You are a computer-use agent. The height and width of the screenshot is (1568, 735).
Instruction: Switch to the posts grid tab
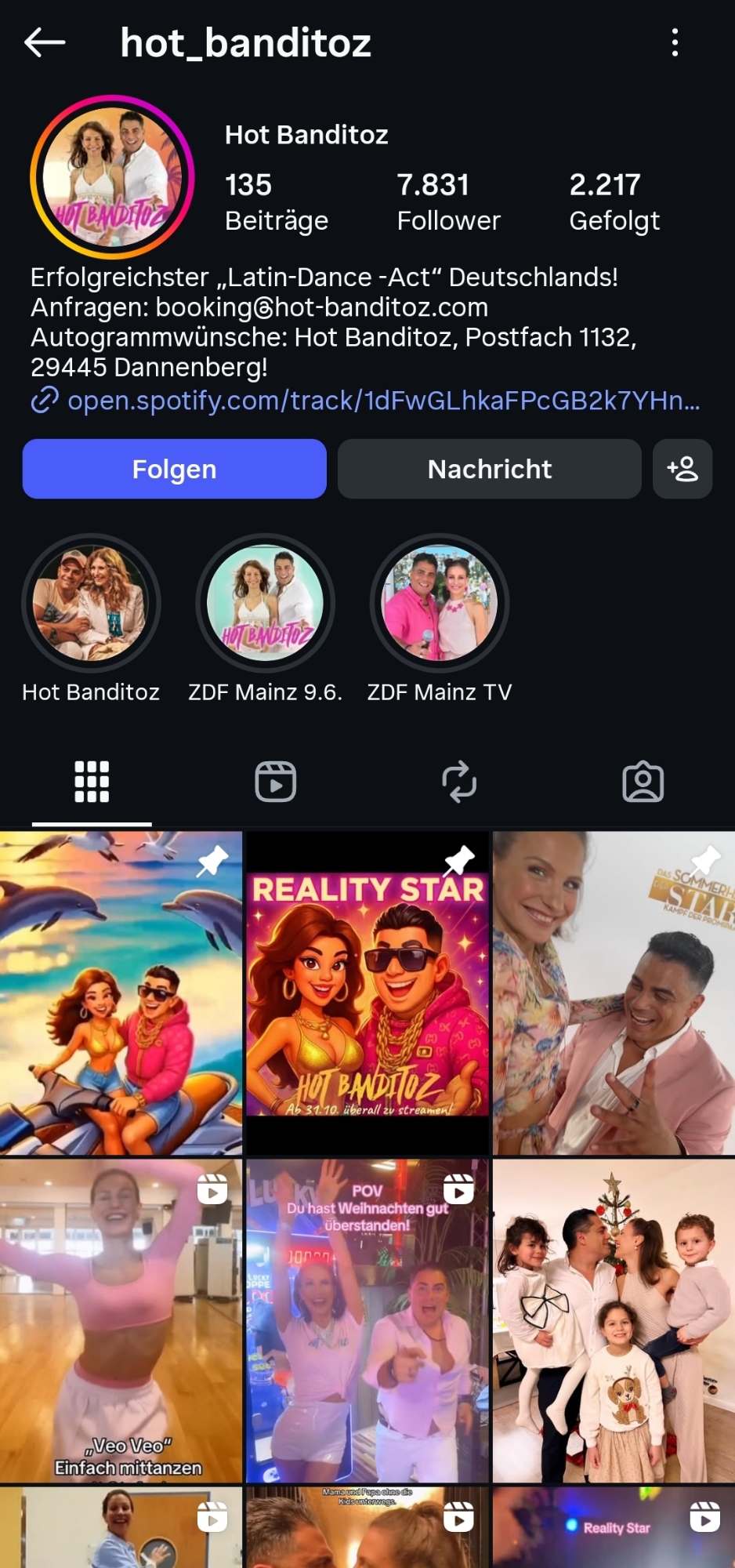[x=92, y=782]
